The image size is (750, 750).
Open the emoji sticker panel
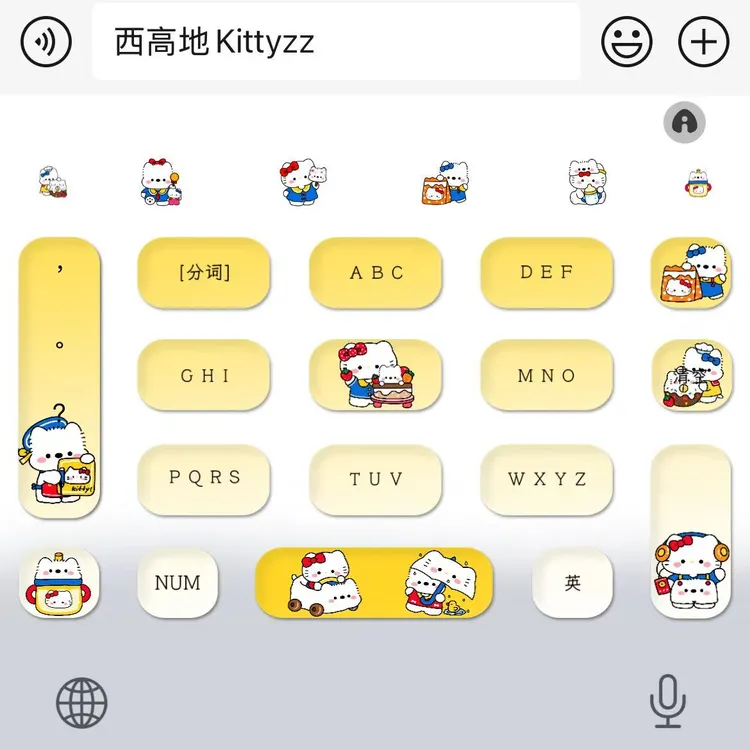click(627, 42)
